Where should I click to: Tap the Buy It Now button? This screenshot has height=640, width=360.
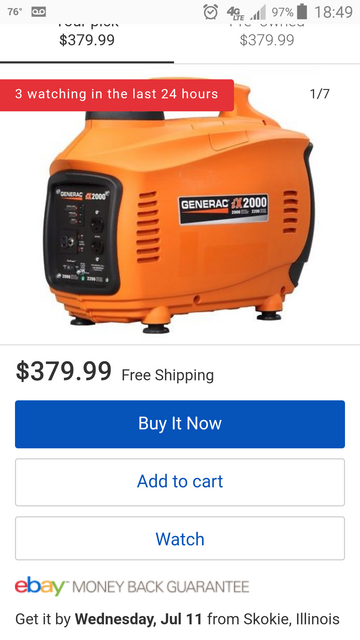click(180, 424)
